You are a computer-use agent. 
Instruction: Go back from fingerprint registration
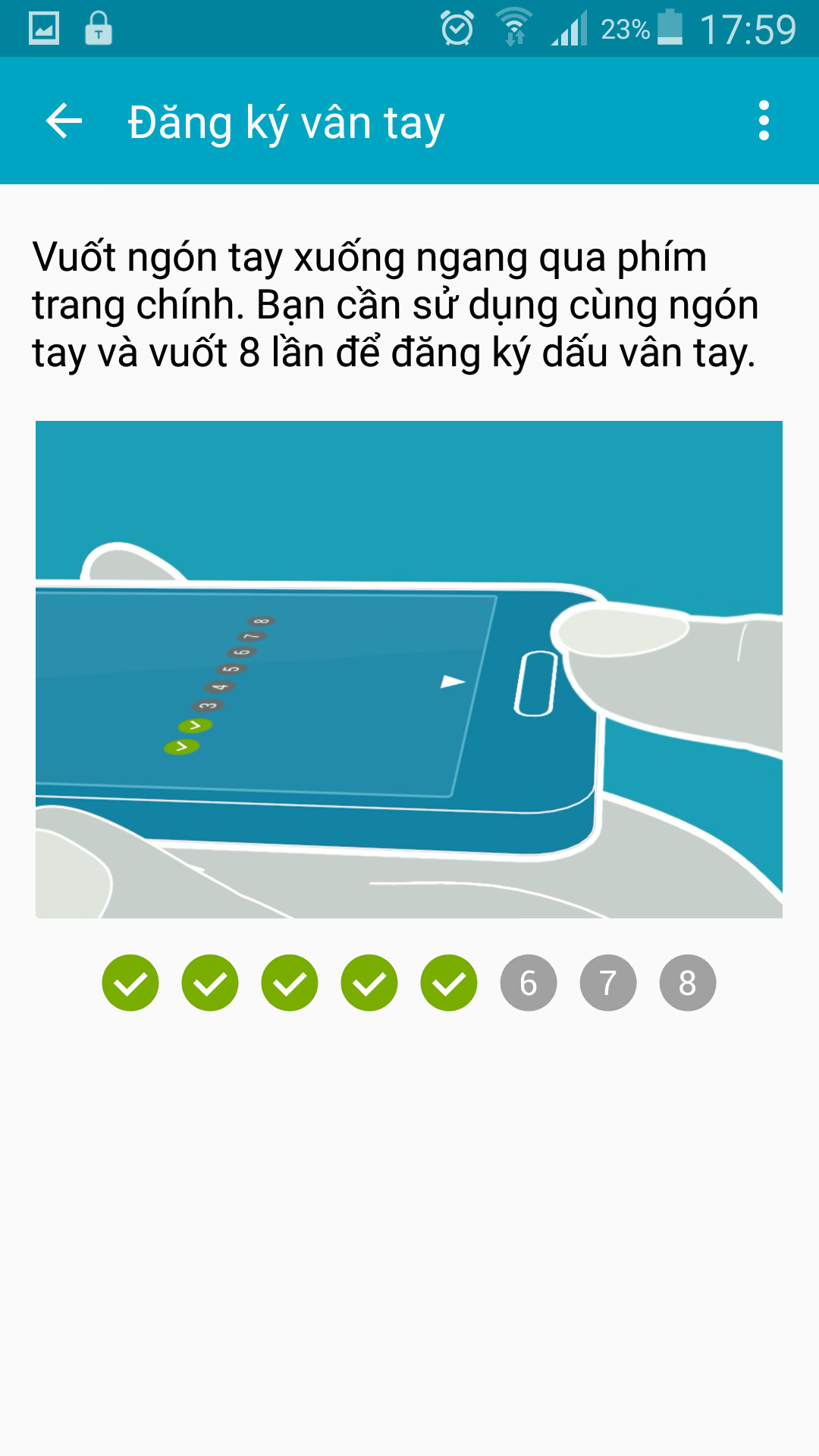64,121
